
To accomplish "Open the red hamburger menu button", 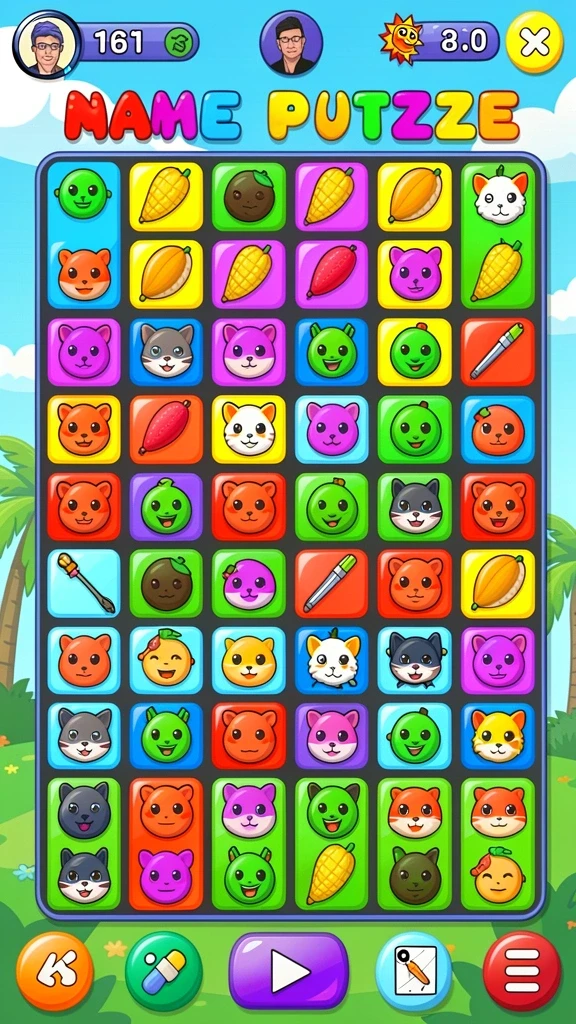I will (522, 971).
